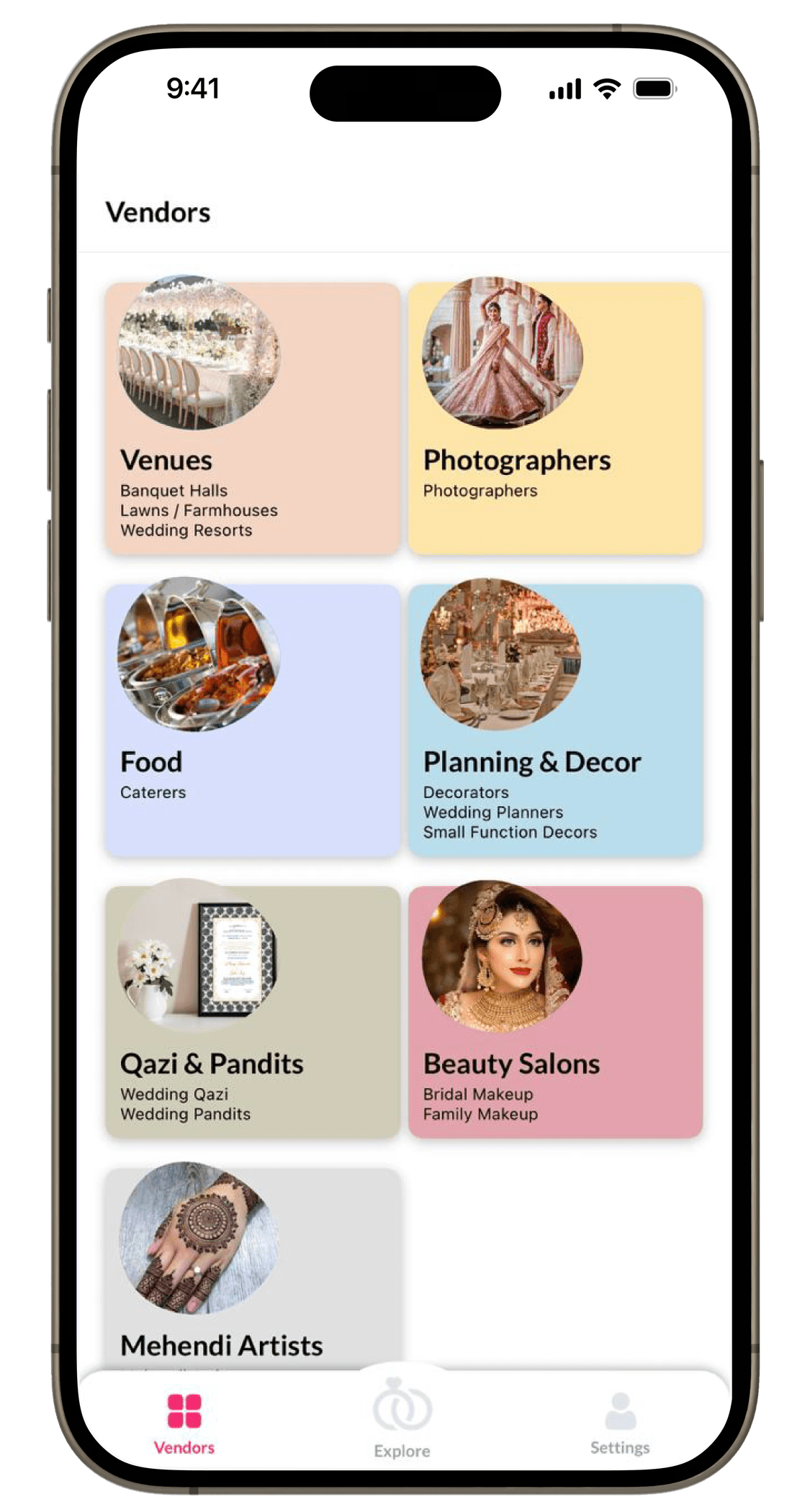Browse the Beauty Salons card
Viewport: 810px width, 1512px height.
[x=555, y=1012]
